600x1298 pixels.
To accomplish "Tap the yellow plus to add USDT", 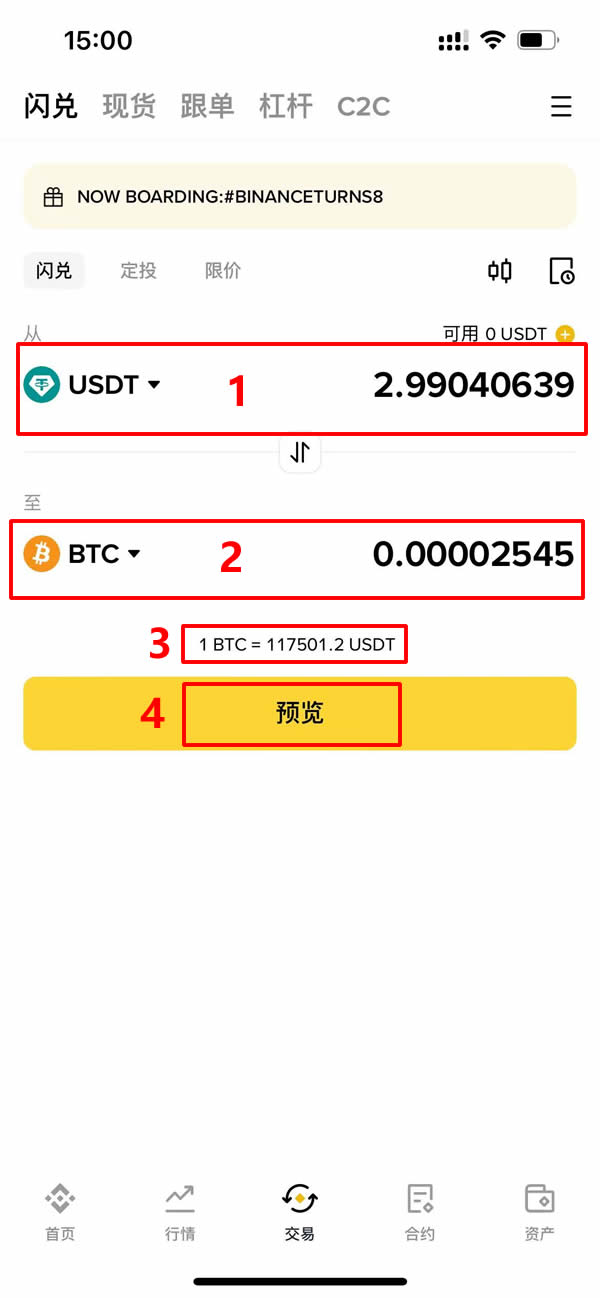I will (x=565, y=334).
